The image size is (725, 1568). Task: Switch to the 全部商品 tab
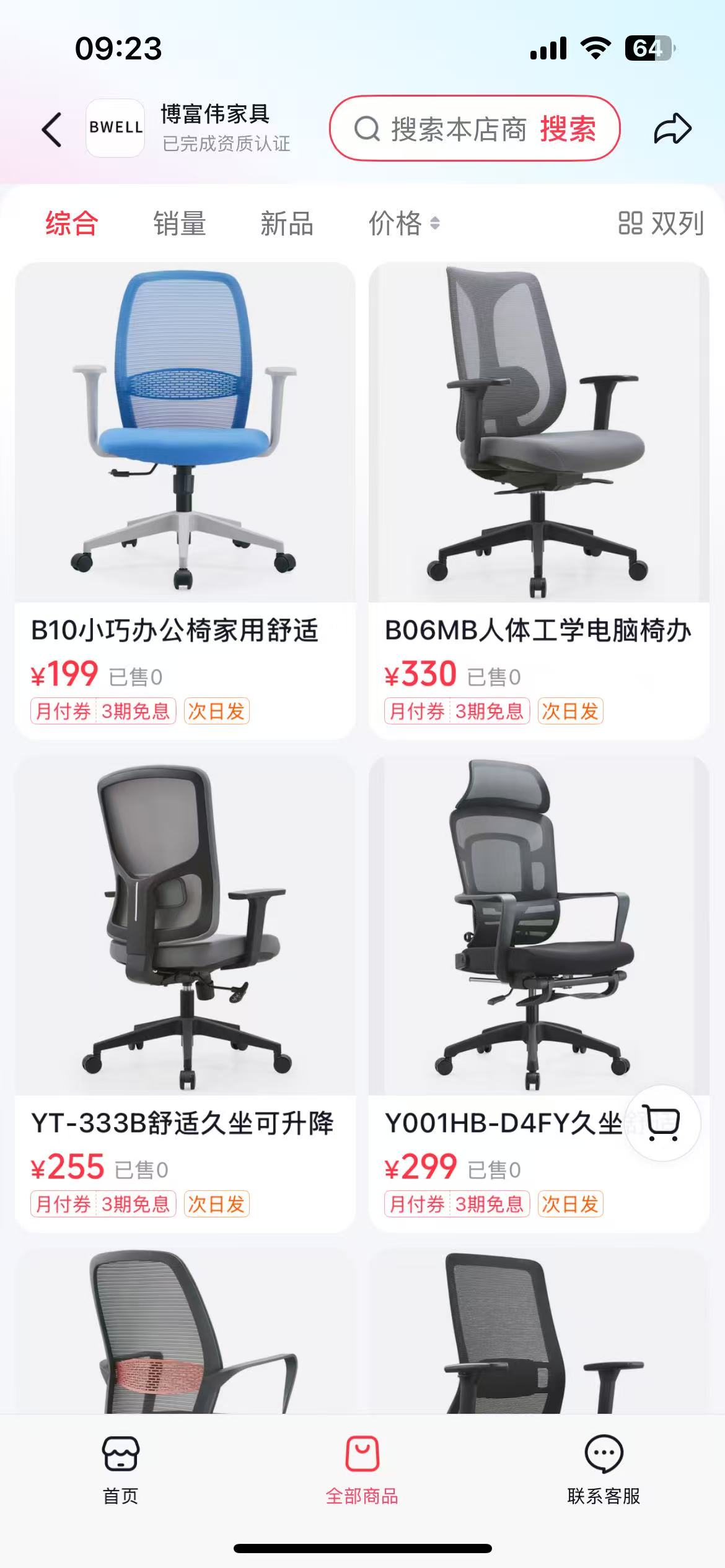(362, 1470)
